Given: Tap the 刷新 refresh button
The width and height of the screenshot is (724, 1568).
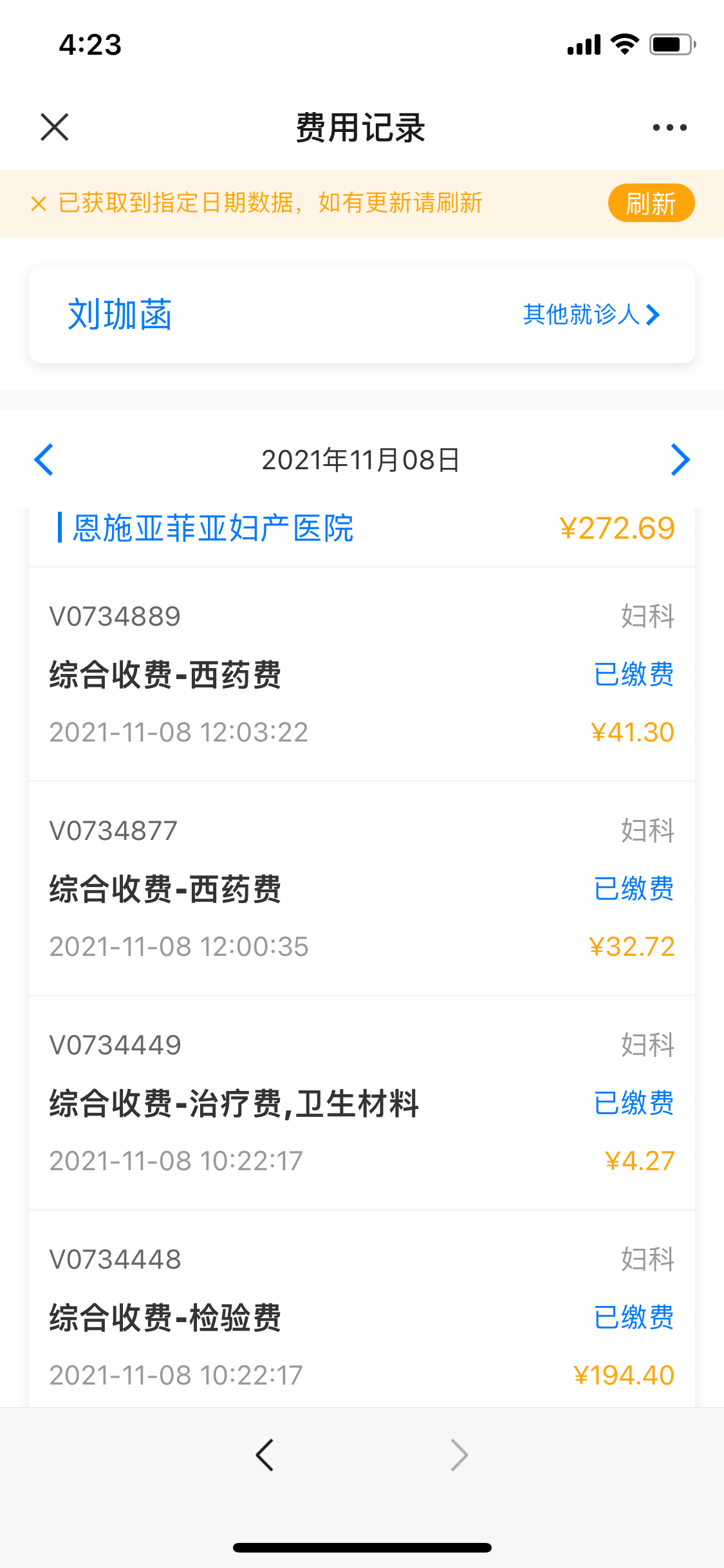Looking at the screenshot, I should pos(651,203).
